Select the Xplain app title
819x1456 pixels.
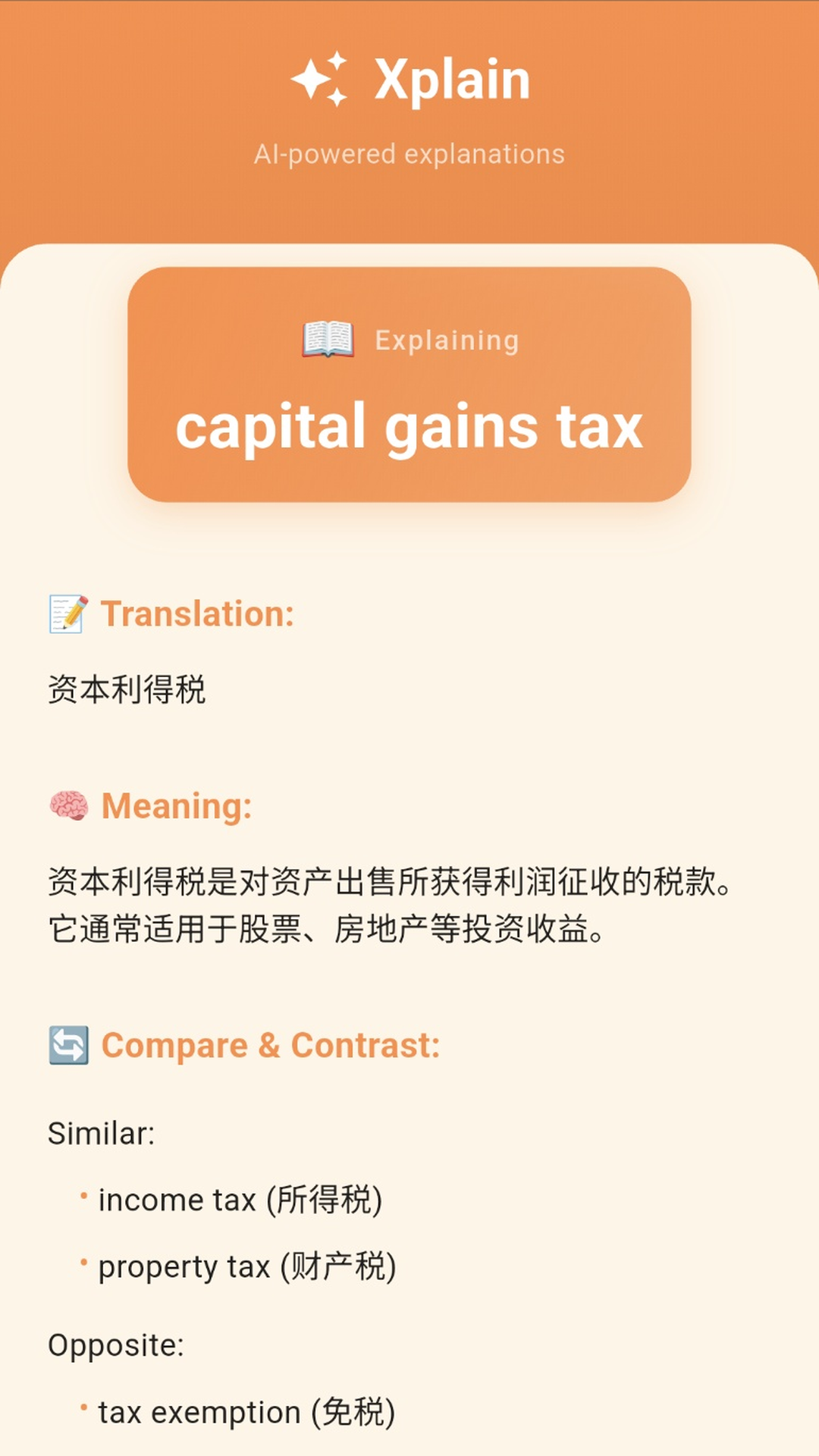449,78
